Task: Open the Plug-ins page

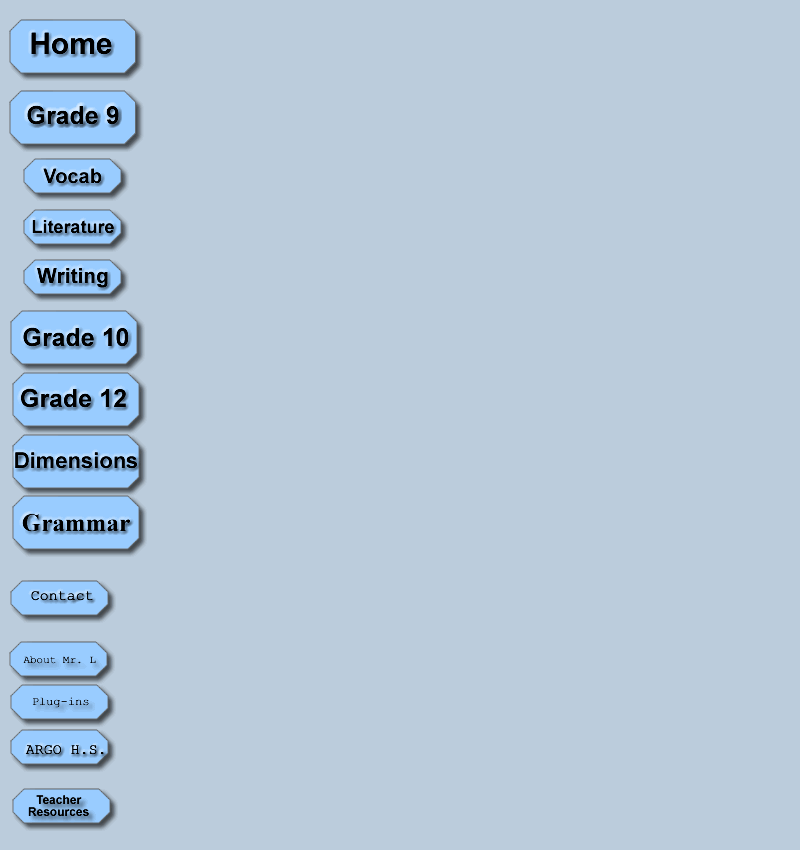Action: (60, 702)
